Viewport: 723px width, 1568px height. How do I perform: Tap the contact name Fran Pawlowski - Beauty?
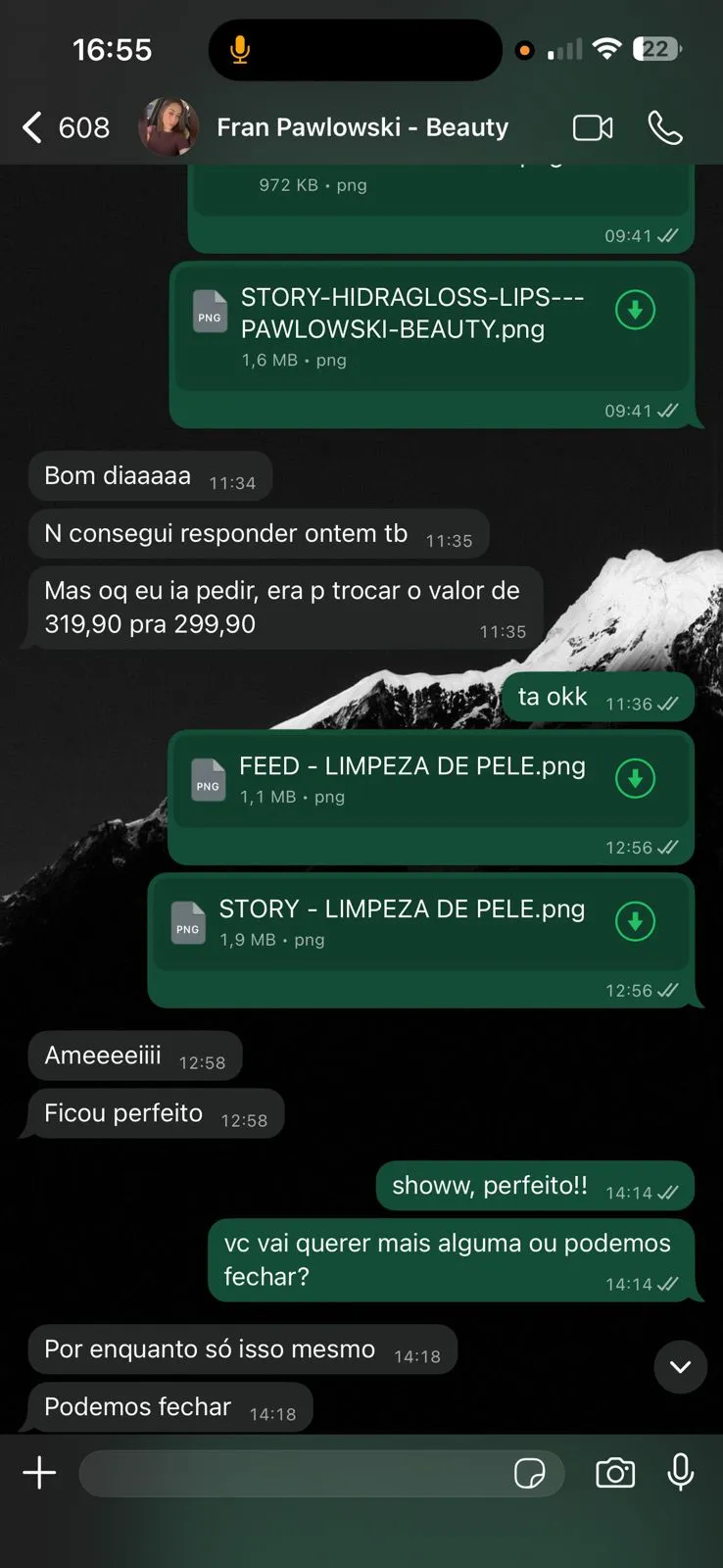click(x=363, y=126)
